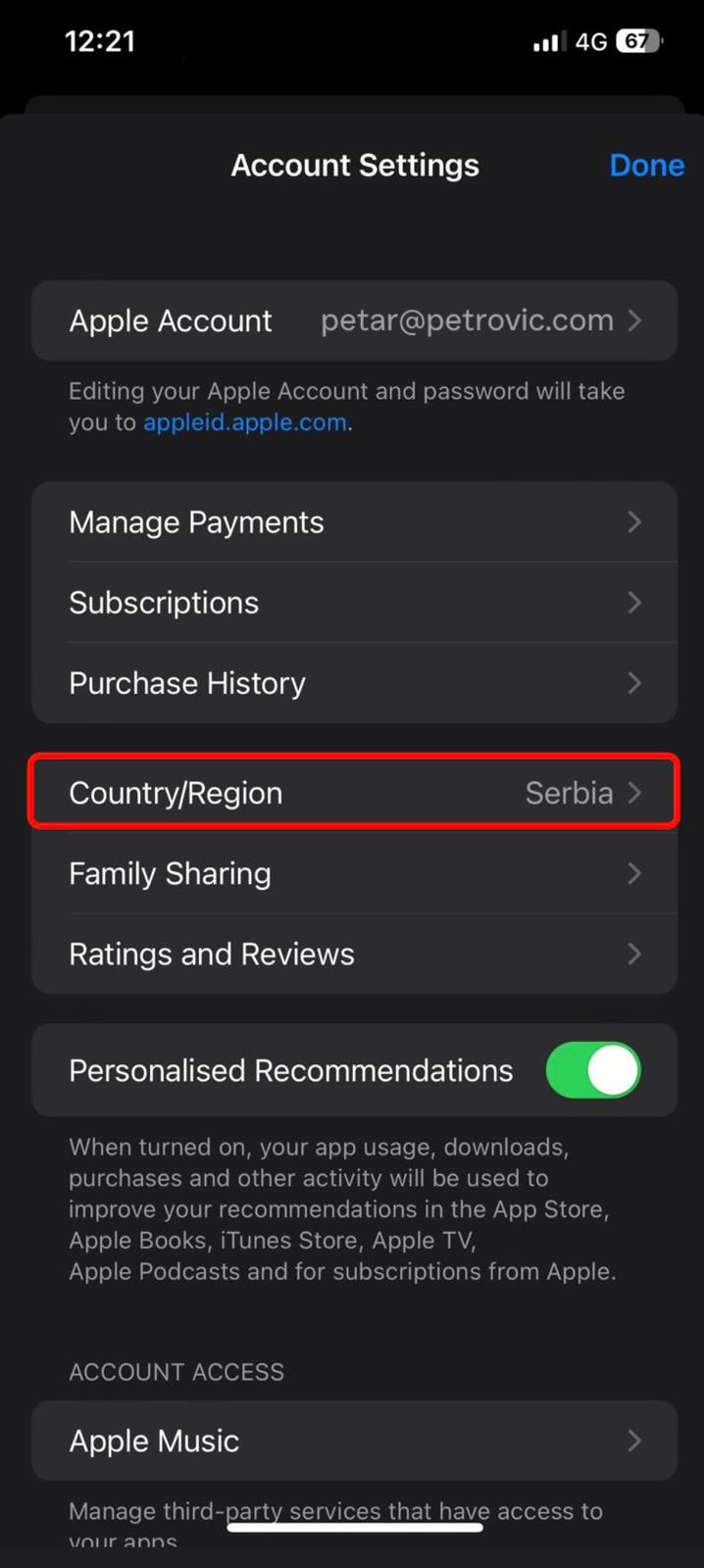Disable Personalised Recommendations switch
The width and height of the screenshot is (704, 1568).
(593, 1070)
